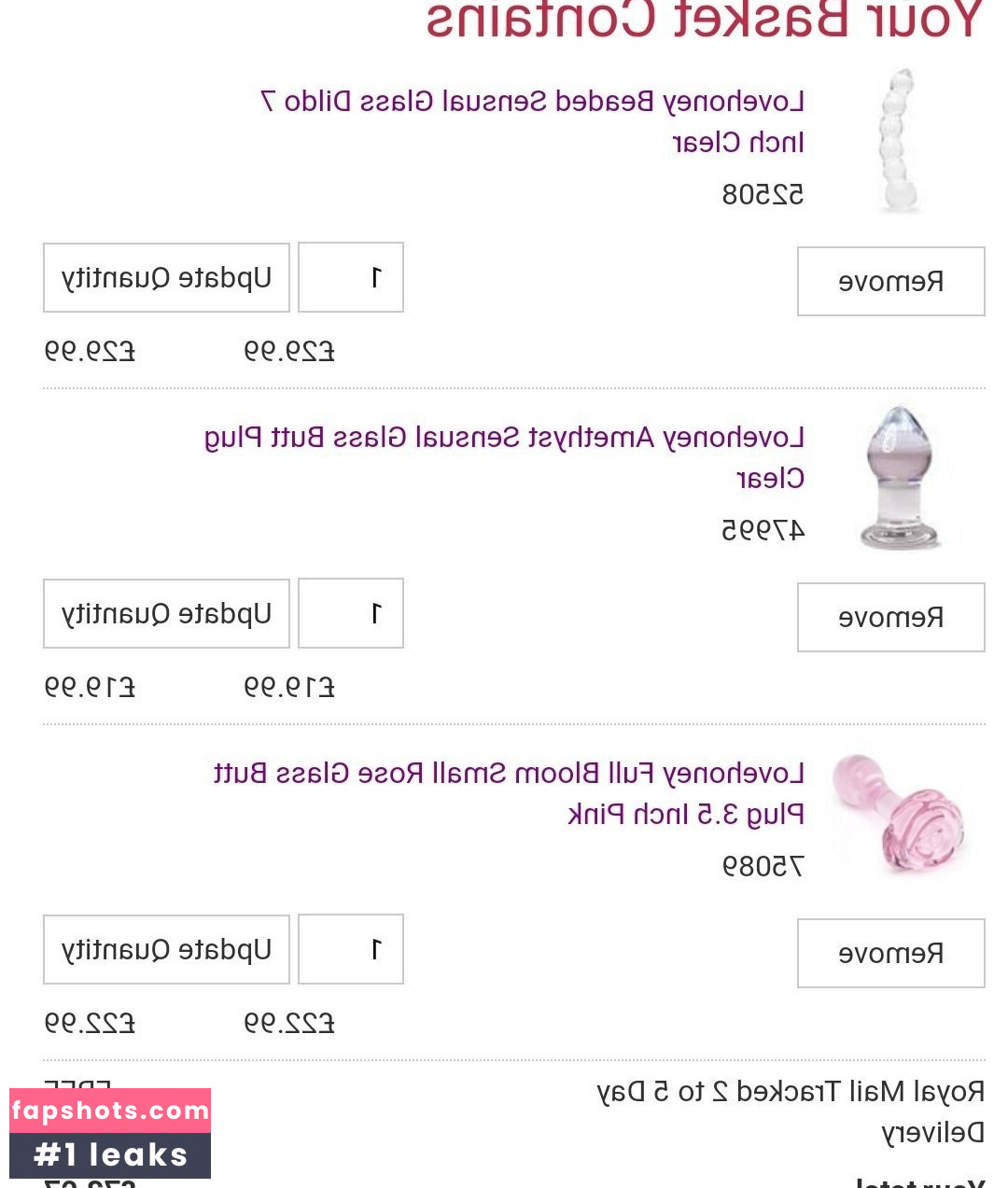Update quantity for the Full Bloom Small Rose item
1008x1188 pixels.
pos(166,949)
